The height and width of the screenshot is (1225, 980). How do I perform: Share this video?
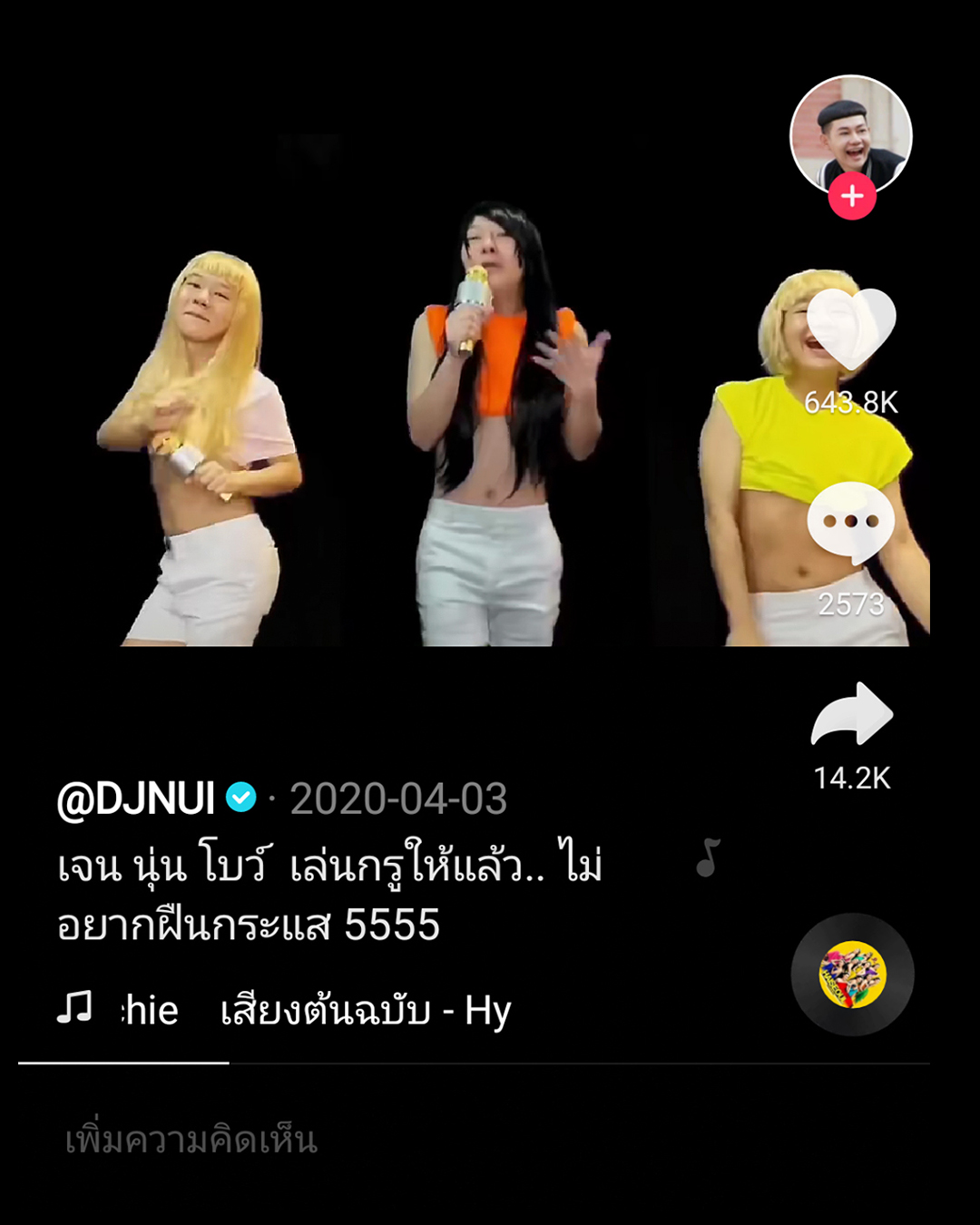(x=851, y=714)
